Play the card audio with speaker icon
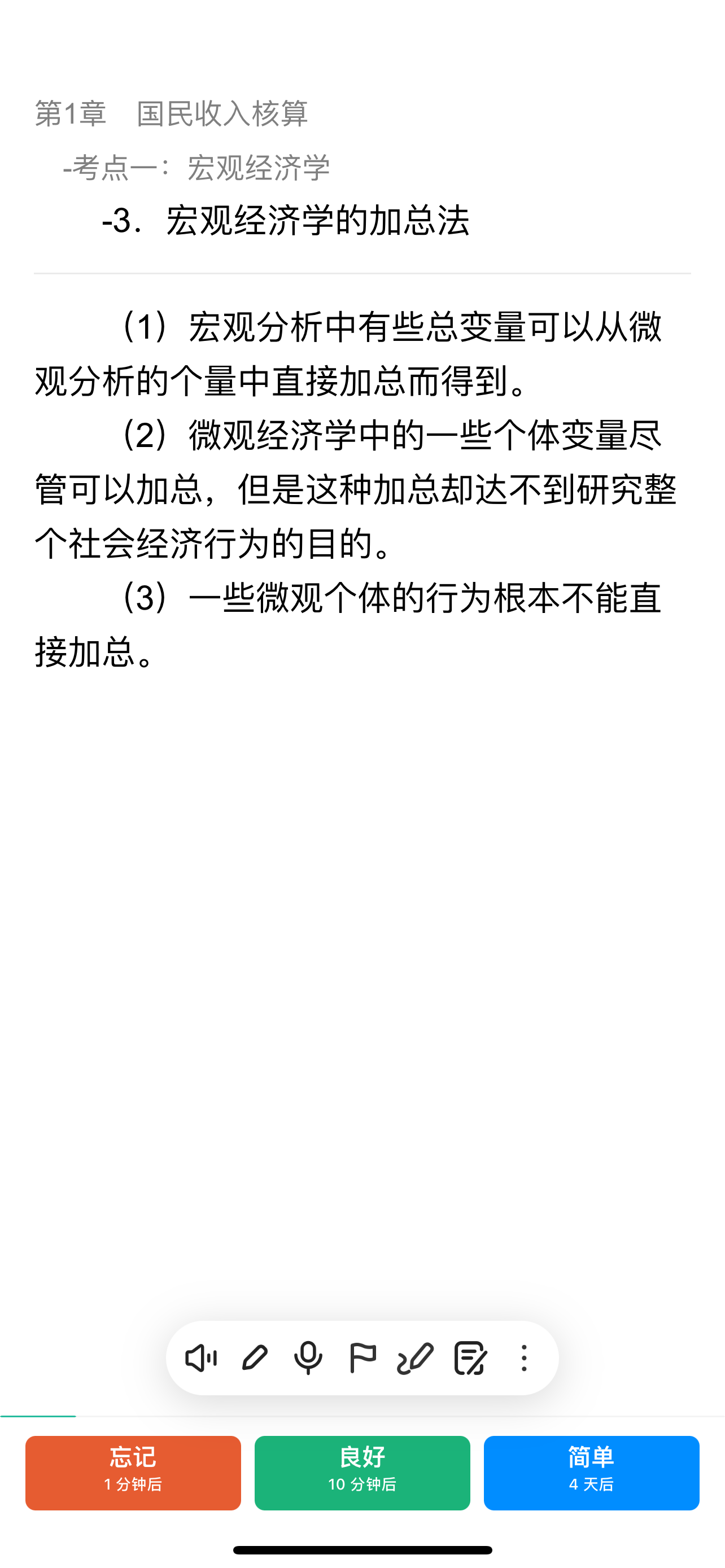The image size is (725, 1568). tap(201, 1358)
